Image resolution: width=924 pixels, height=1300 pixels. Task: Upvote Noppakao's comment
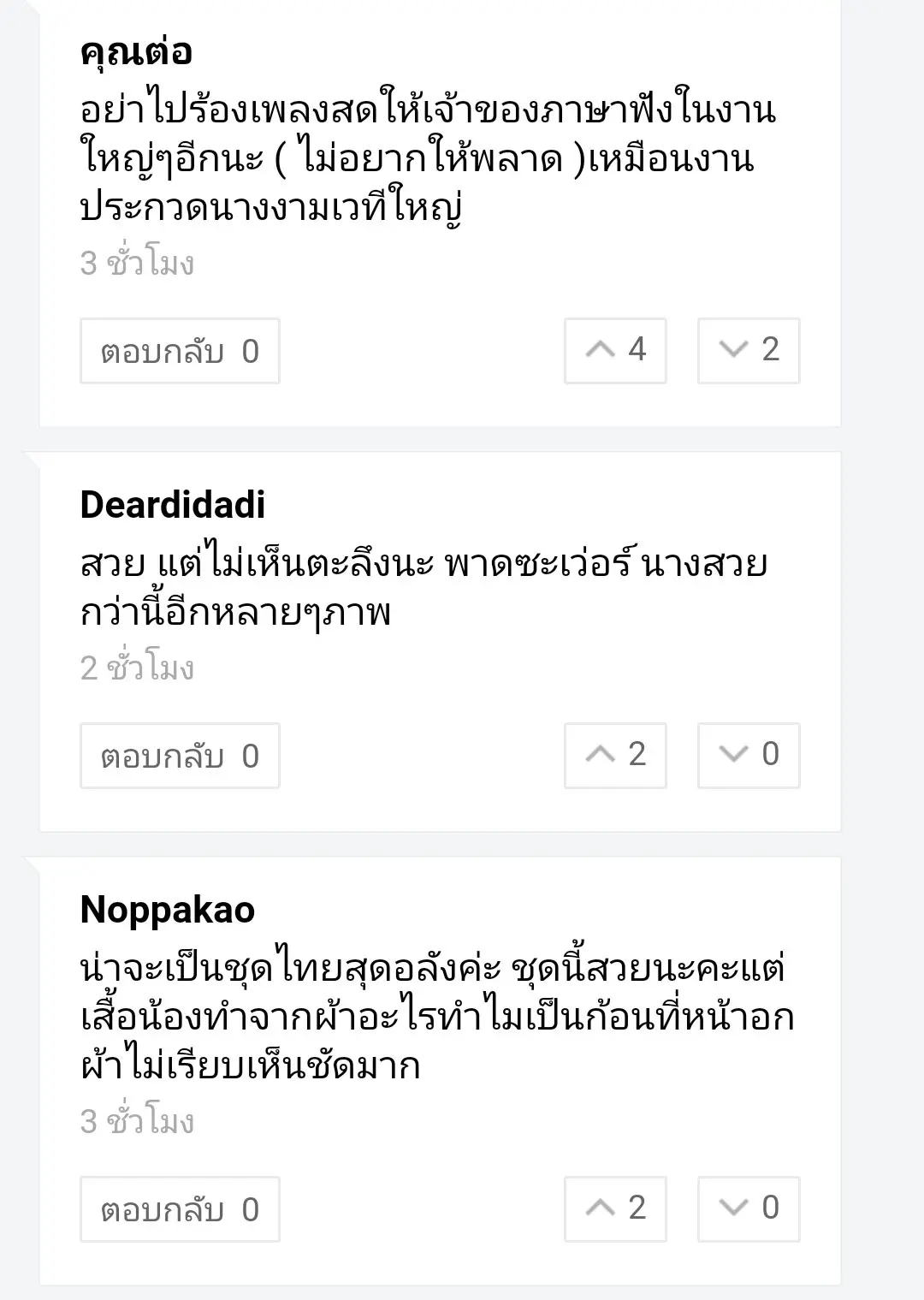pyautogui.click(x=615, y=1208)
